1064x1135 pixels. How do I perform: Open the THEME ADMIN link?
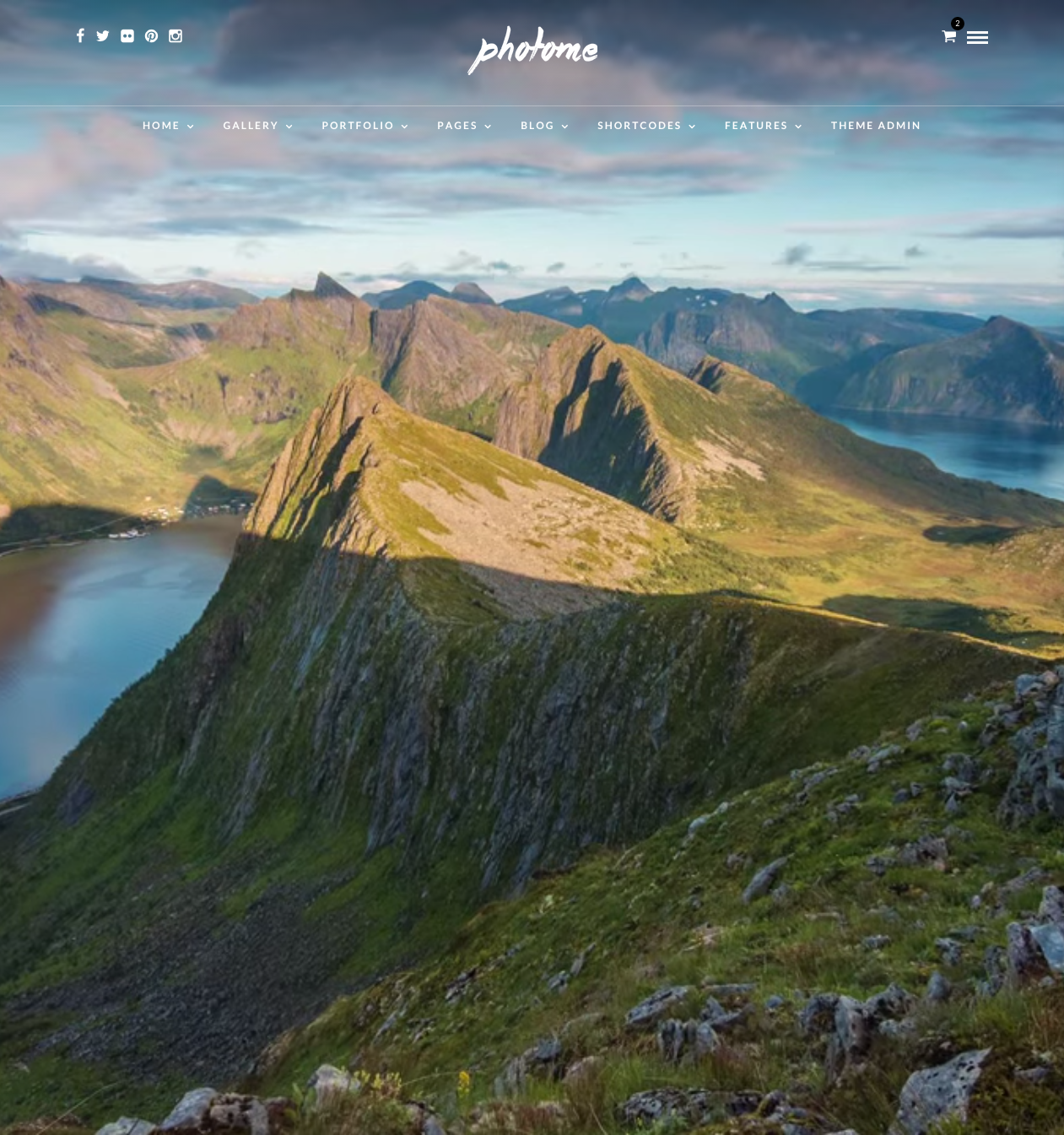876,125
